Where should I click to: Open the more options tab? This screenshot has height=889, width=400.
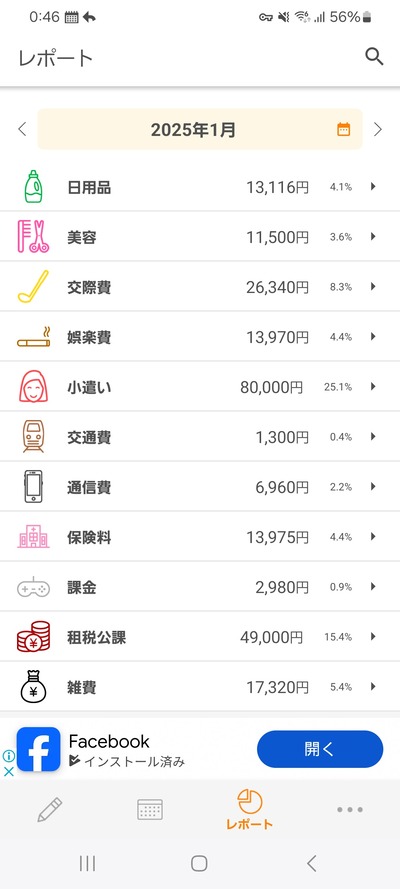pyautogui.click(x=350, y=809)
